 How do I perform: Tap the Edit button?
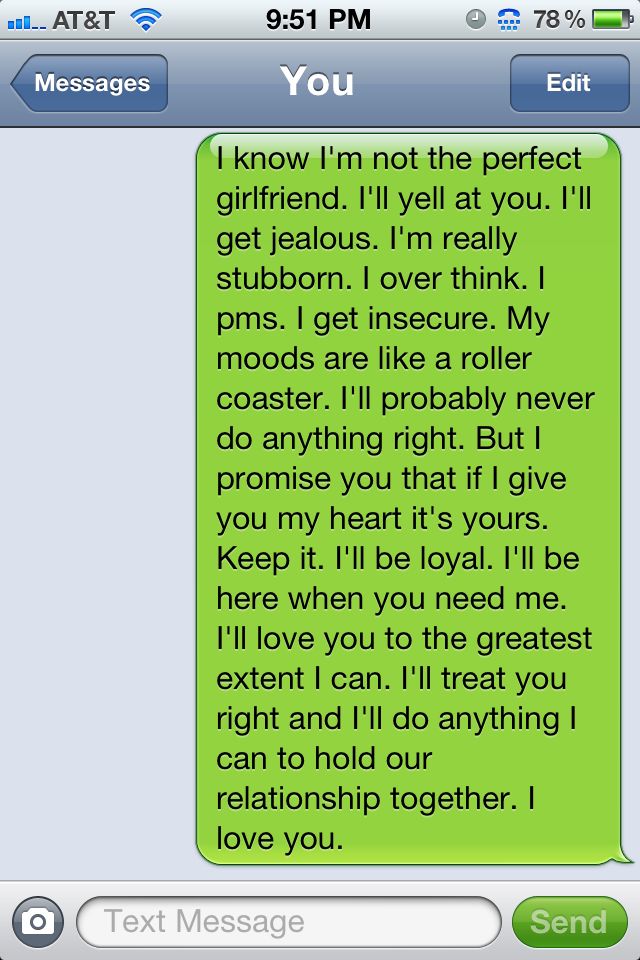(568, 83)
